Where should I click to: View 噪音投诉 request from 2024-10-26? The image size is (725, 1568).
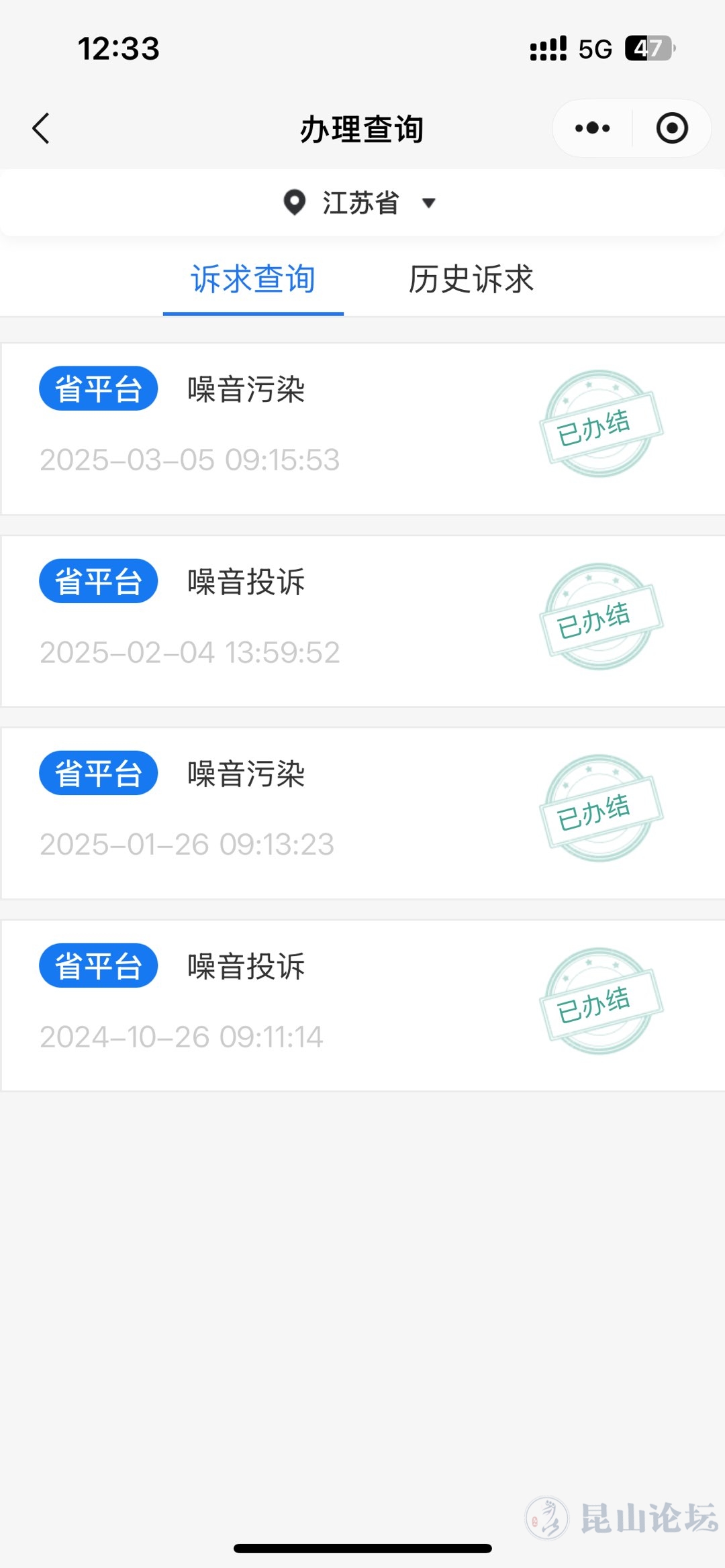(362, 1005)
